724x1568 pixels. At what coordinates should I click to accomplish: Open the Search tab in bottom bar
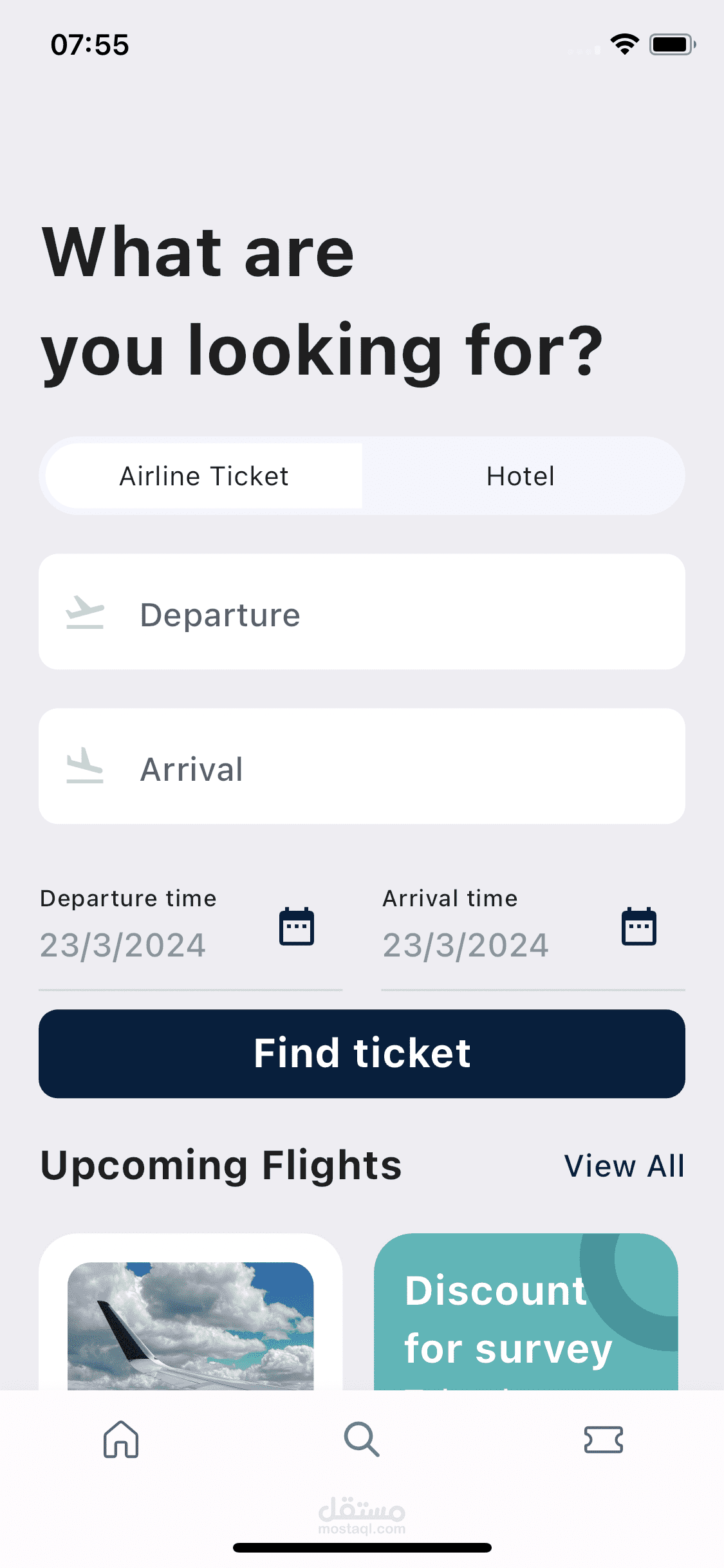[362, 1439]
